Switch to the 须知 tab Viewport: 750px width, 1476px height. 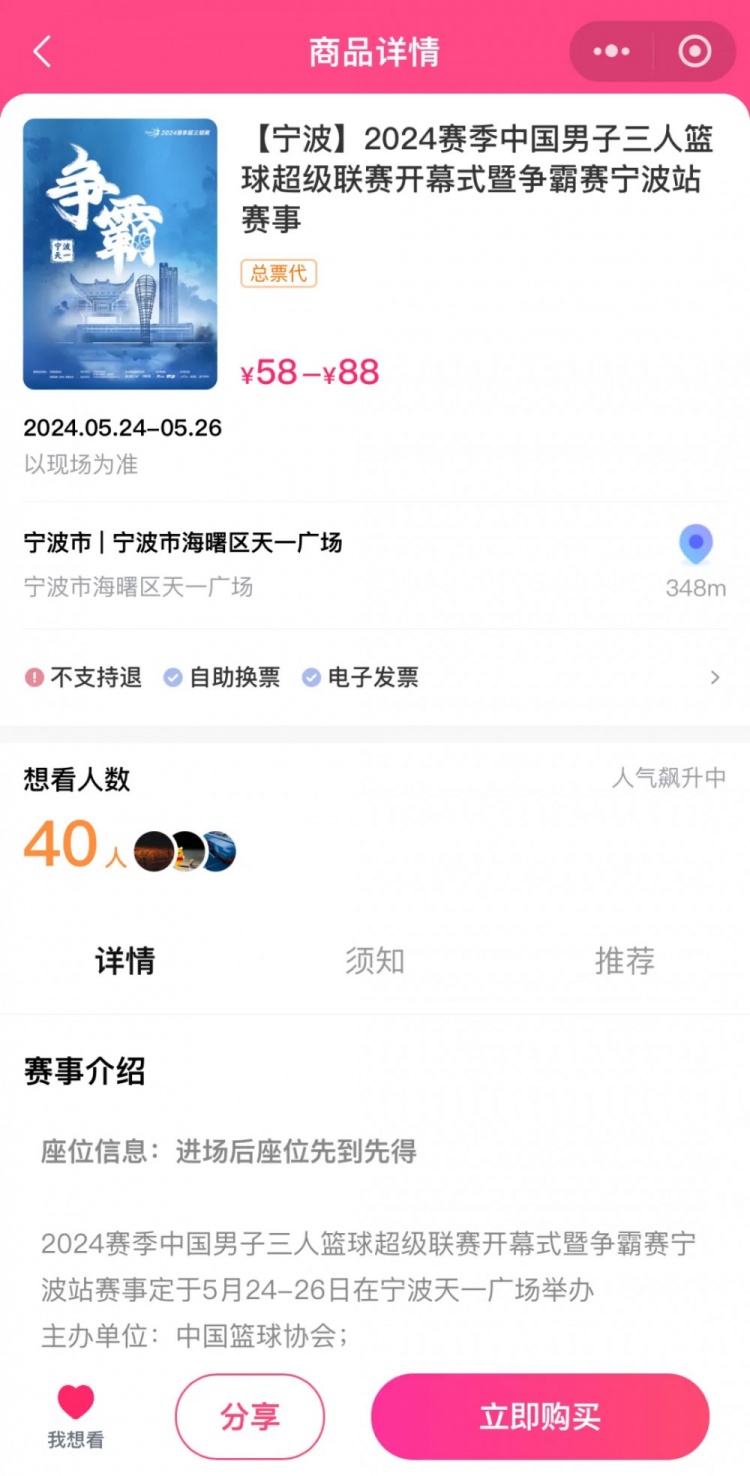click(x=375, y=961)
